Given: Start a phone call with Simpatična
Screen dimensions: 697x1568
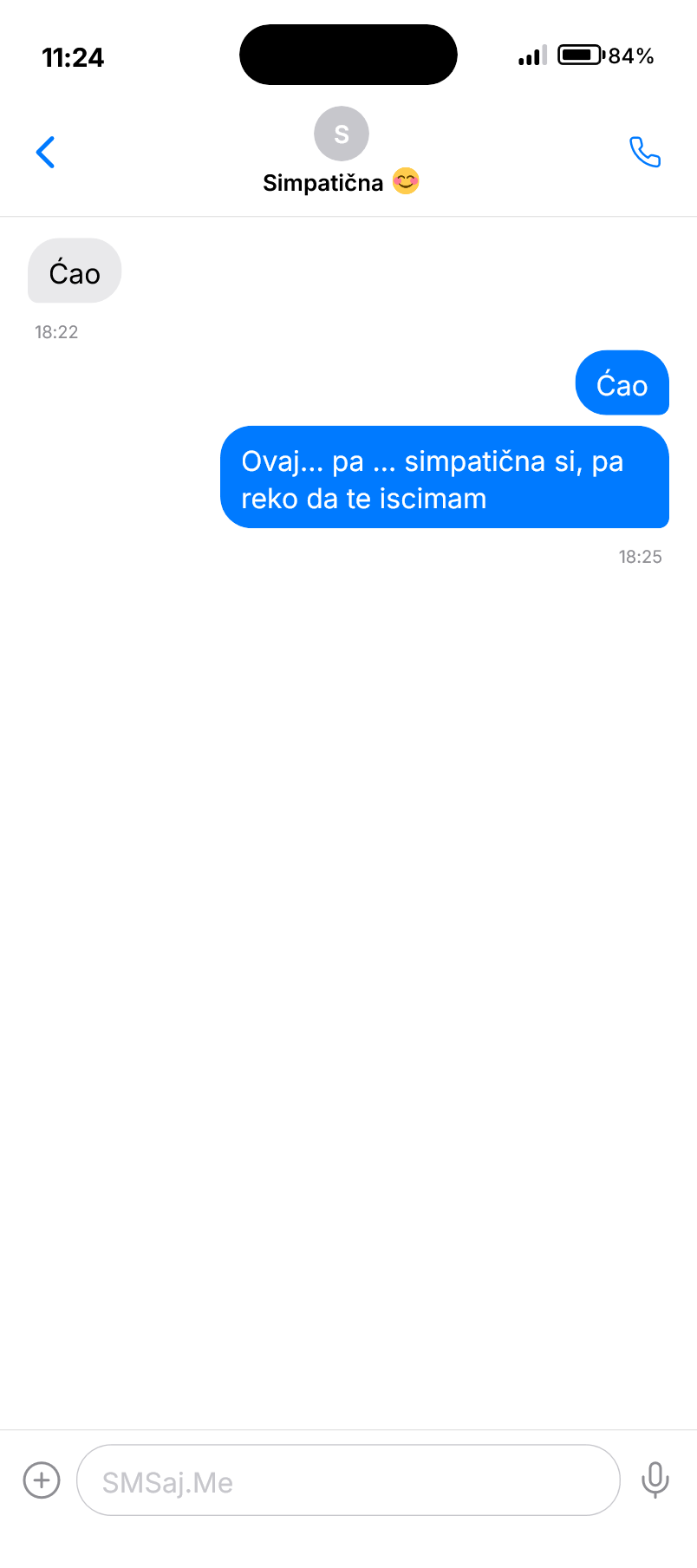Looking at the screenshot, I should click(x=645, y=152).
